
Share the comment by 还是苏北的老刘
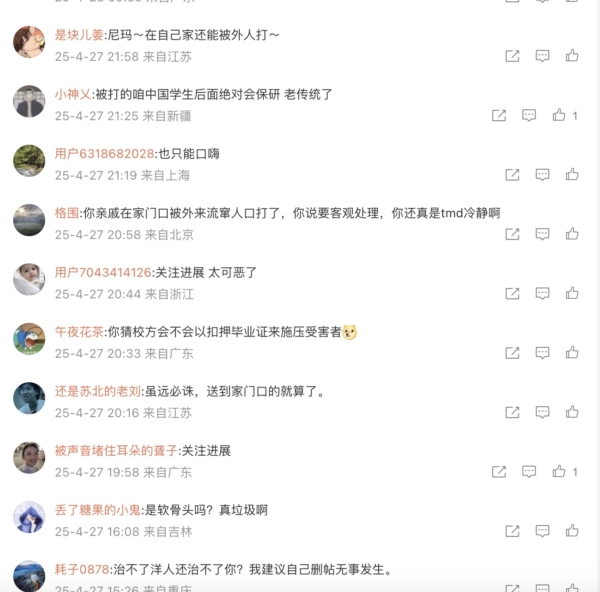pos(512,412)
